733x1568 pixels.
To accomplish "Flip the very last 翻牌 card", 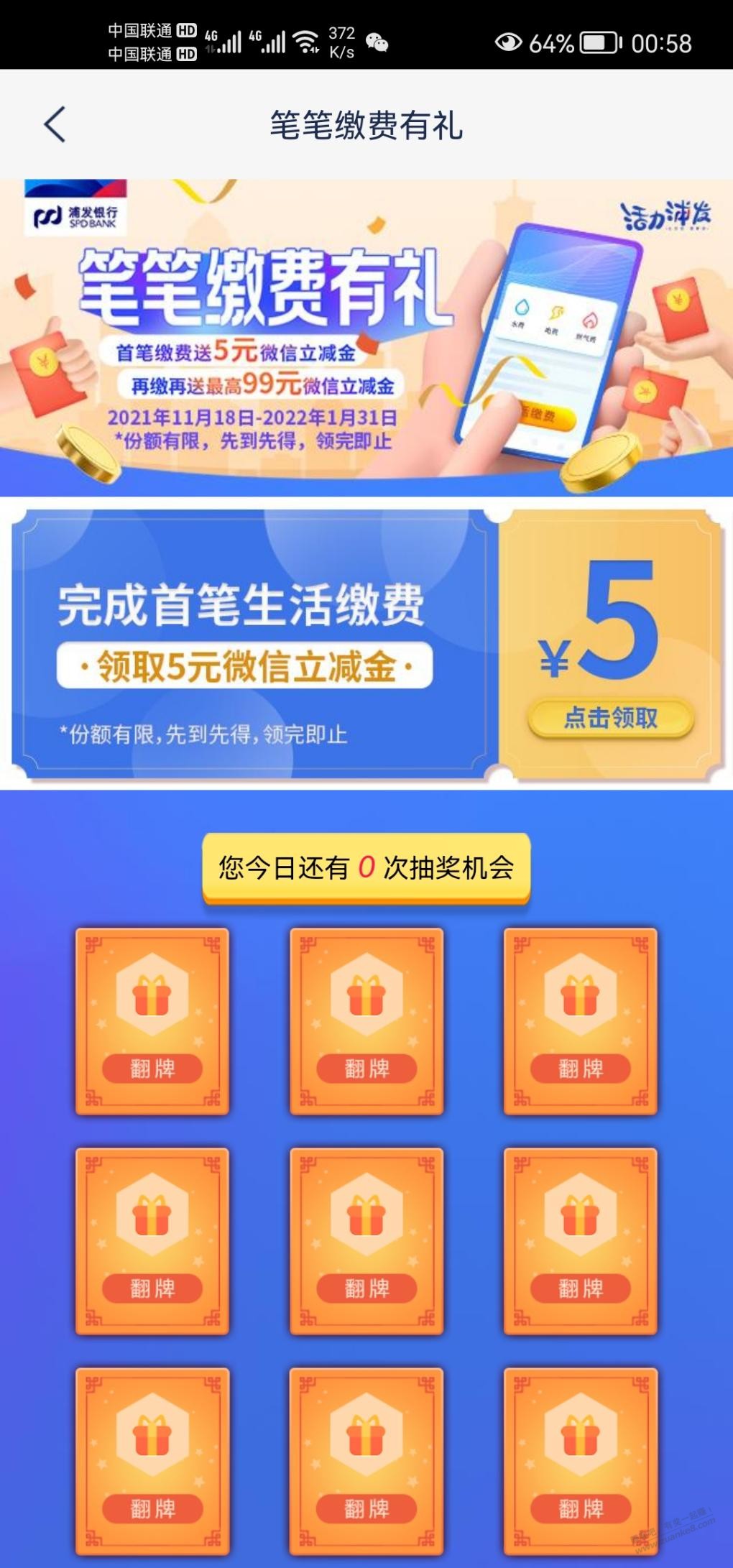I will pyautogui.click(x=581, y=1461).
